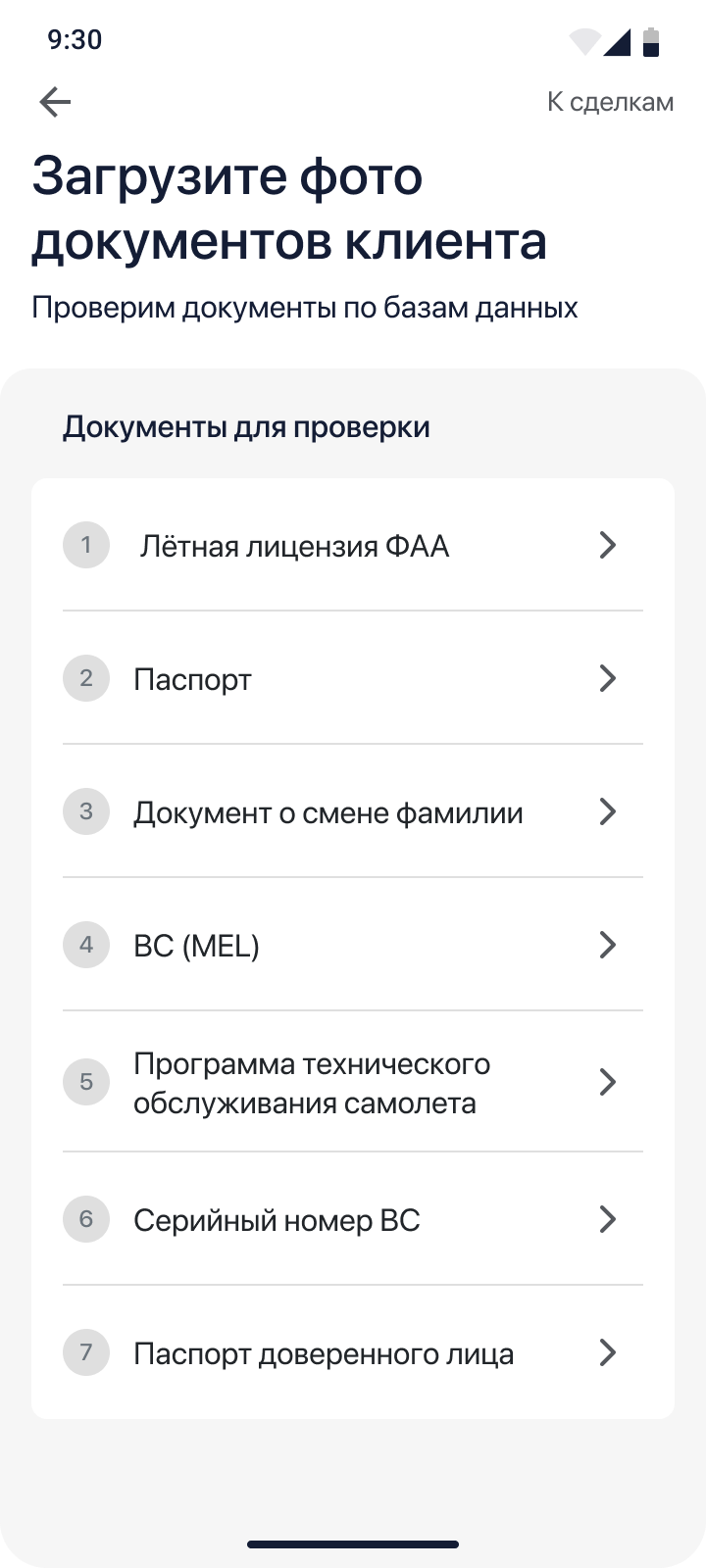Screen dimensions: 706x1568
Task: Open Программа технического обслуживания самолета
Action: point(353,1082)
